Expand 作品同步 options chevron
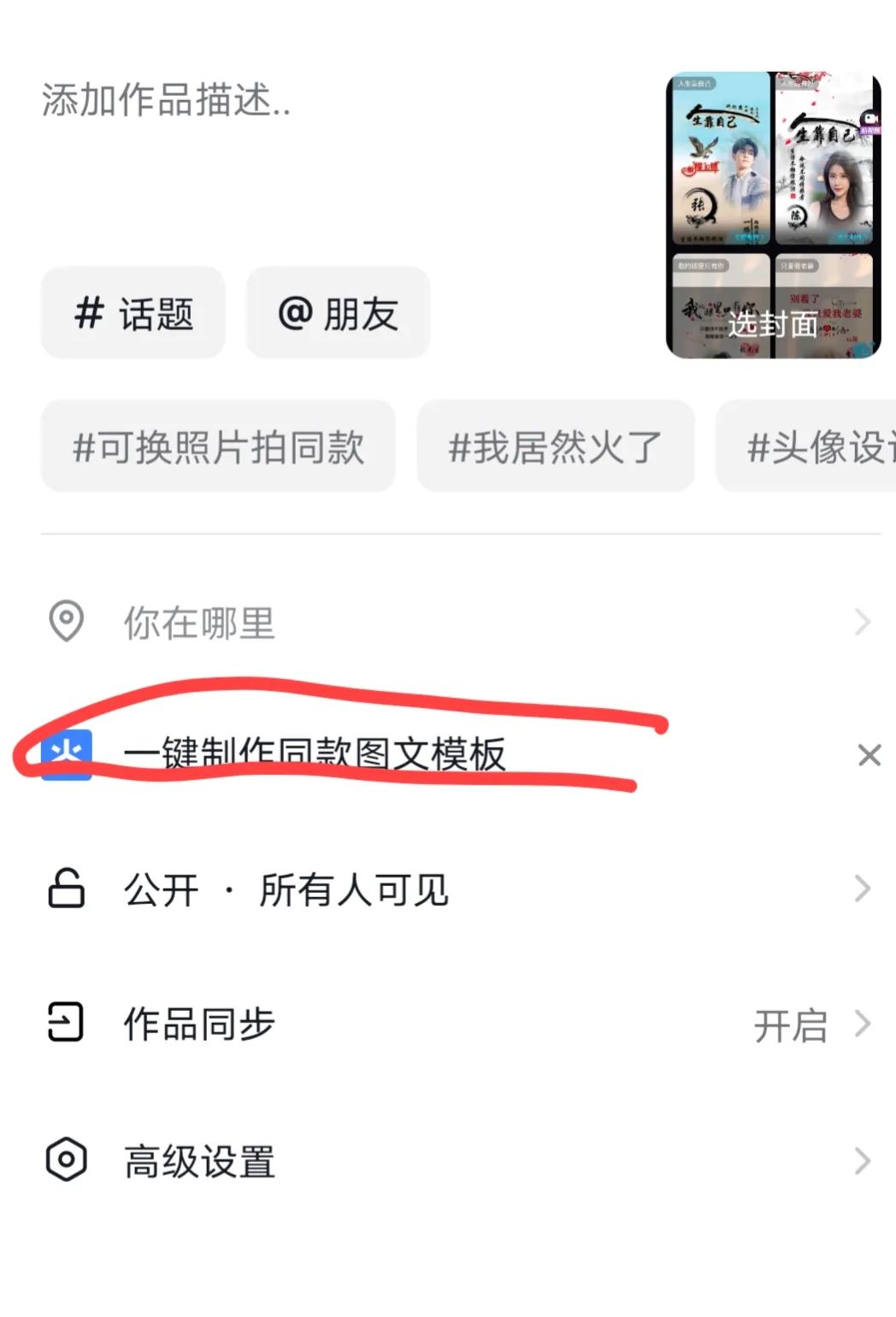The image size is (896, 1317). tap(860, 1023)
